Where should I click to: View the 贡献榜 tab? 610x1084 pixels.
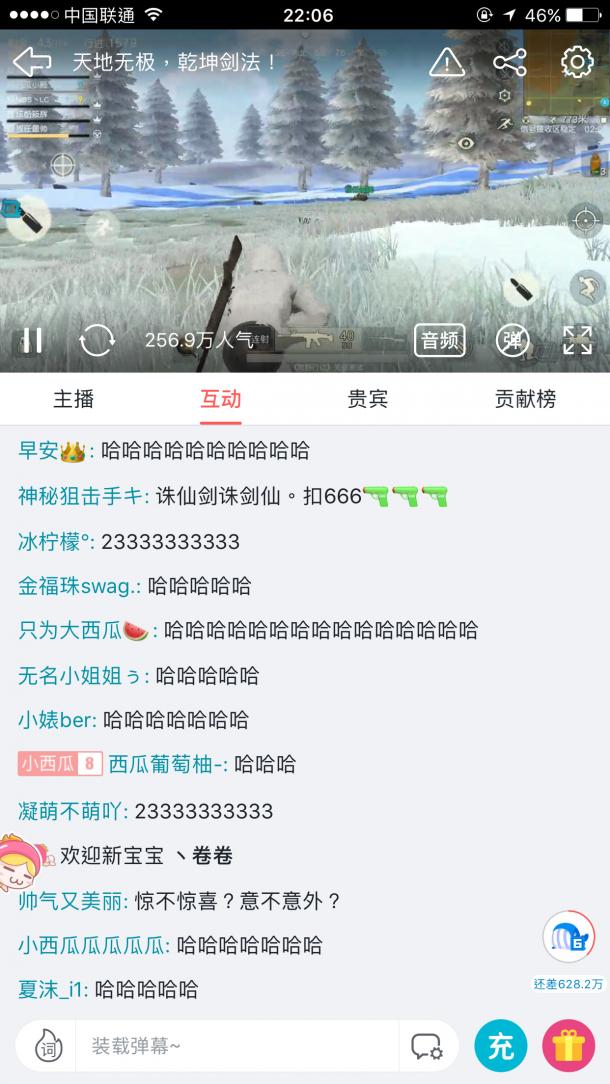[x=525, y=399]
